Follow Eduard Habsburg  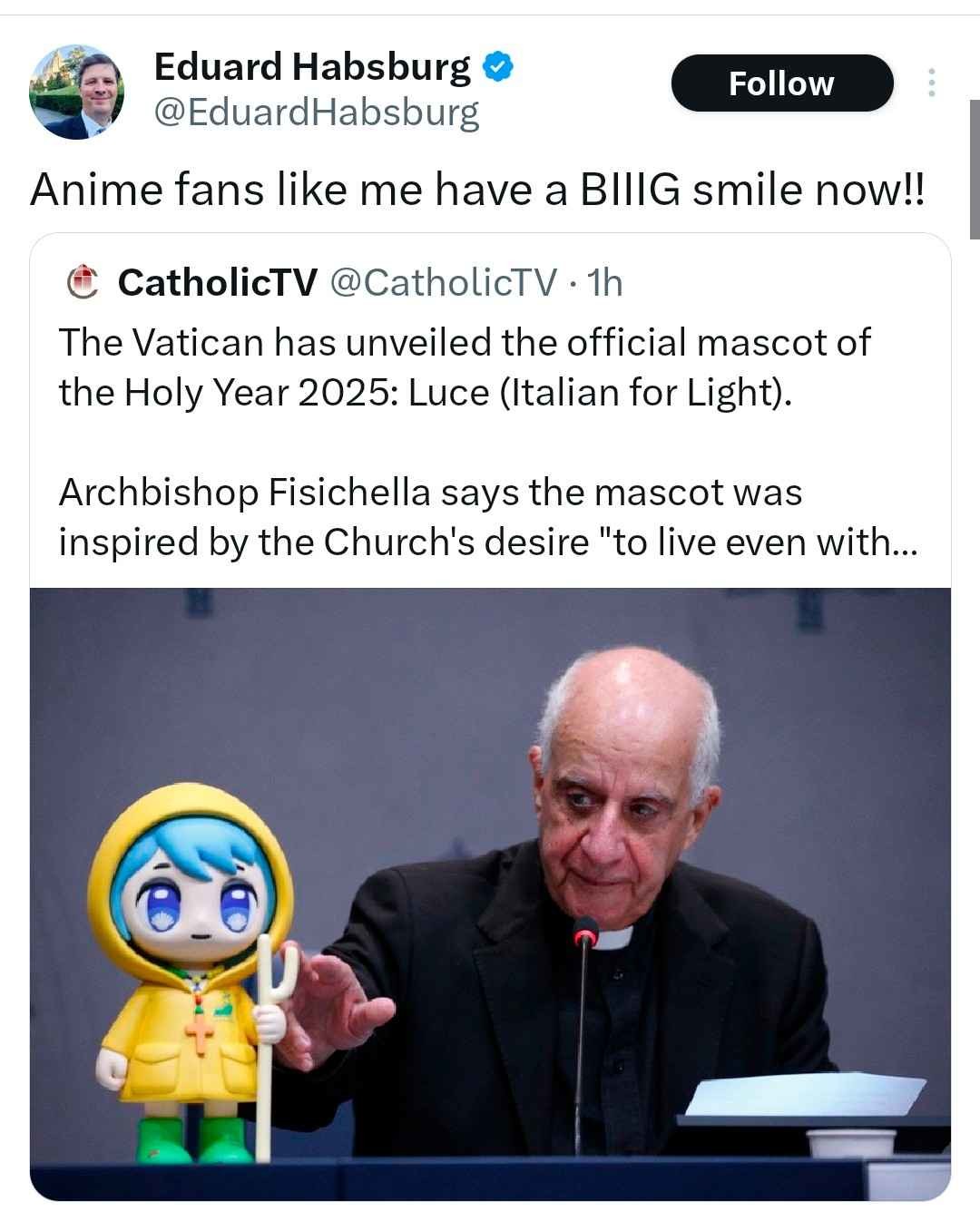tap(781, 83)
